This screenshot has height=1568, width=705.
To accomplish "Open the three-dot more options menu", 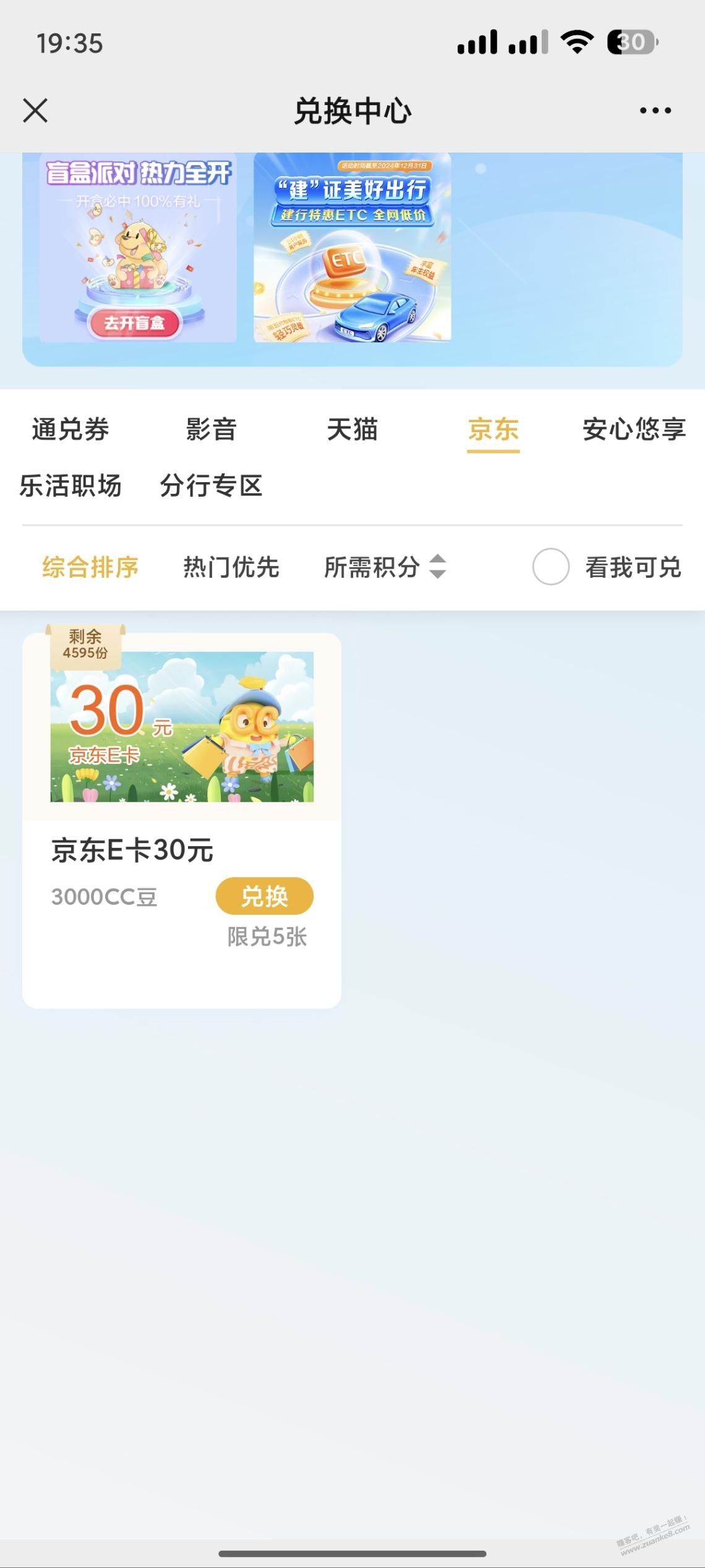I will click(656, 111).
